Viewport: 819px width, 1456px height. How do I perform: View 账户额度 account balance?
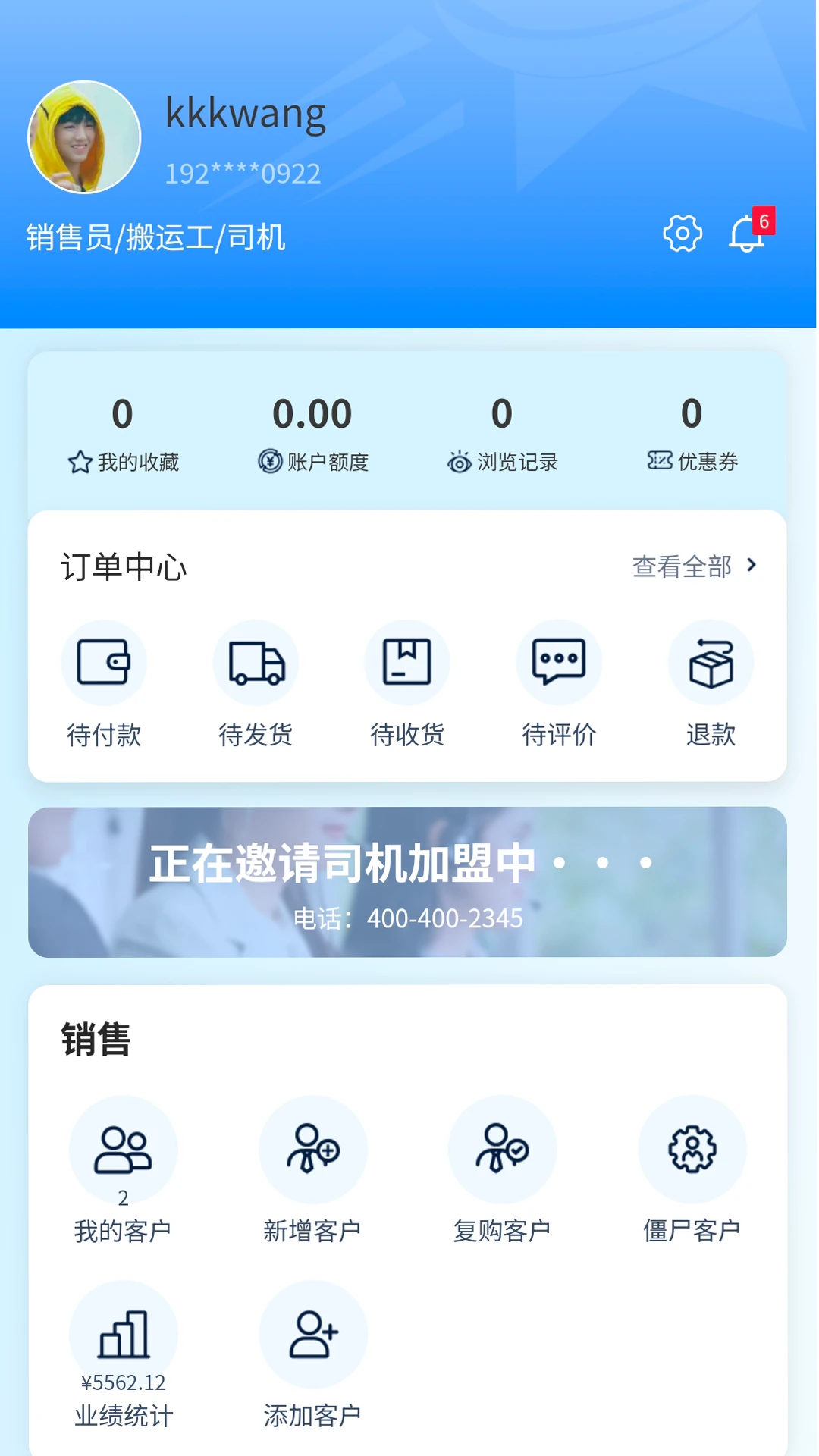[x=312, y=434]
